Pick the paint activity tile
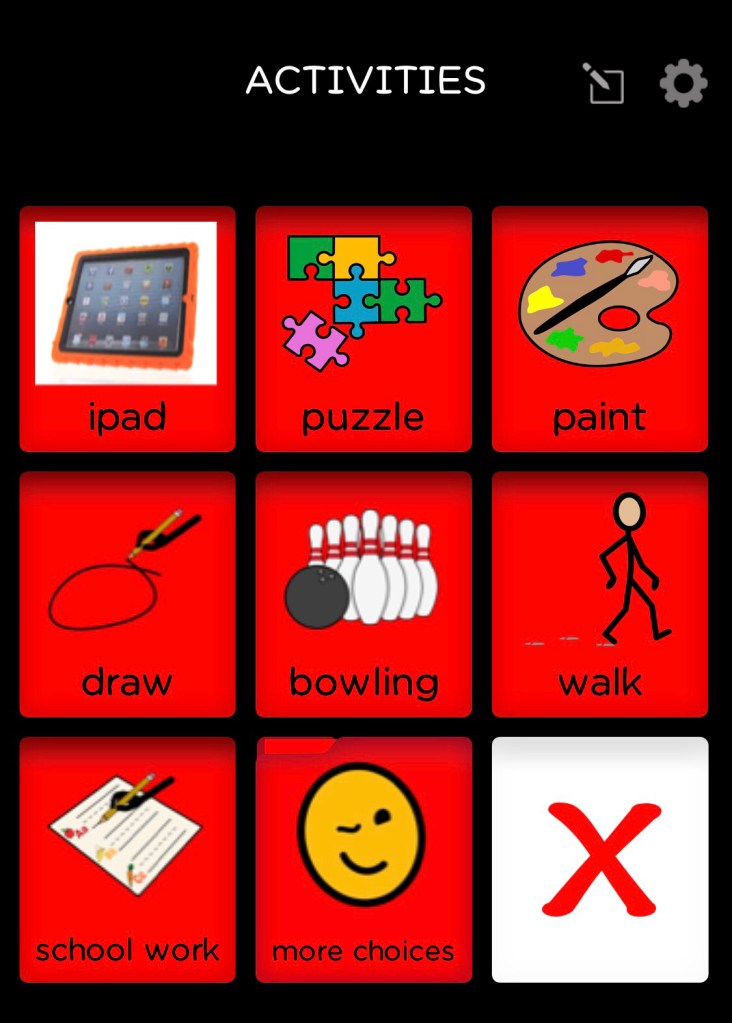This screenshot has width=732, height=1023. (x=600, y=329)
